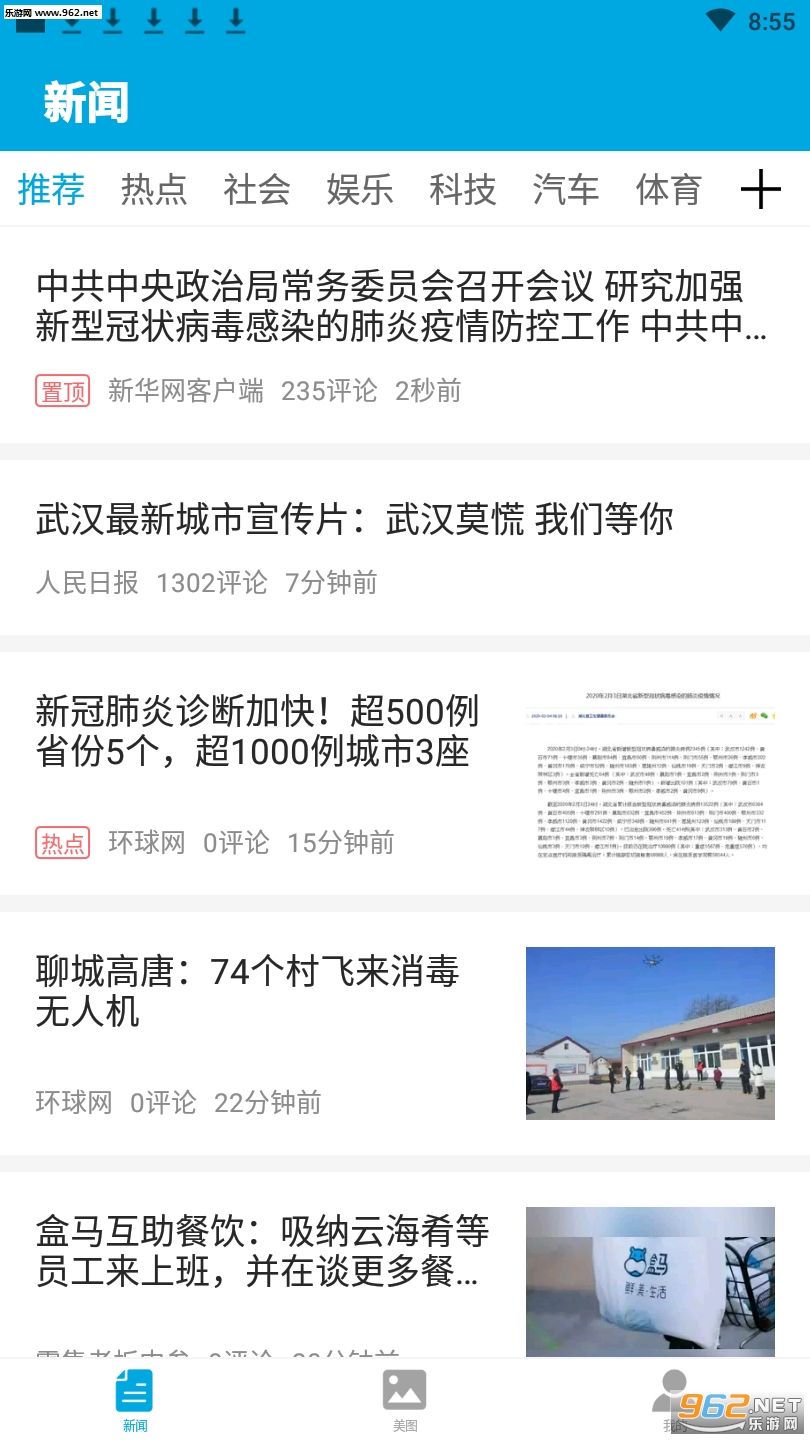This screenshot has height=1440, width=810.
Task: Tap the 新闻 bottom navigation tab
Action: 135,1399
